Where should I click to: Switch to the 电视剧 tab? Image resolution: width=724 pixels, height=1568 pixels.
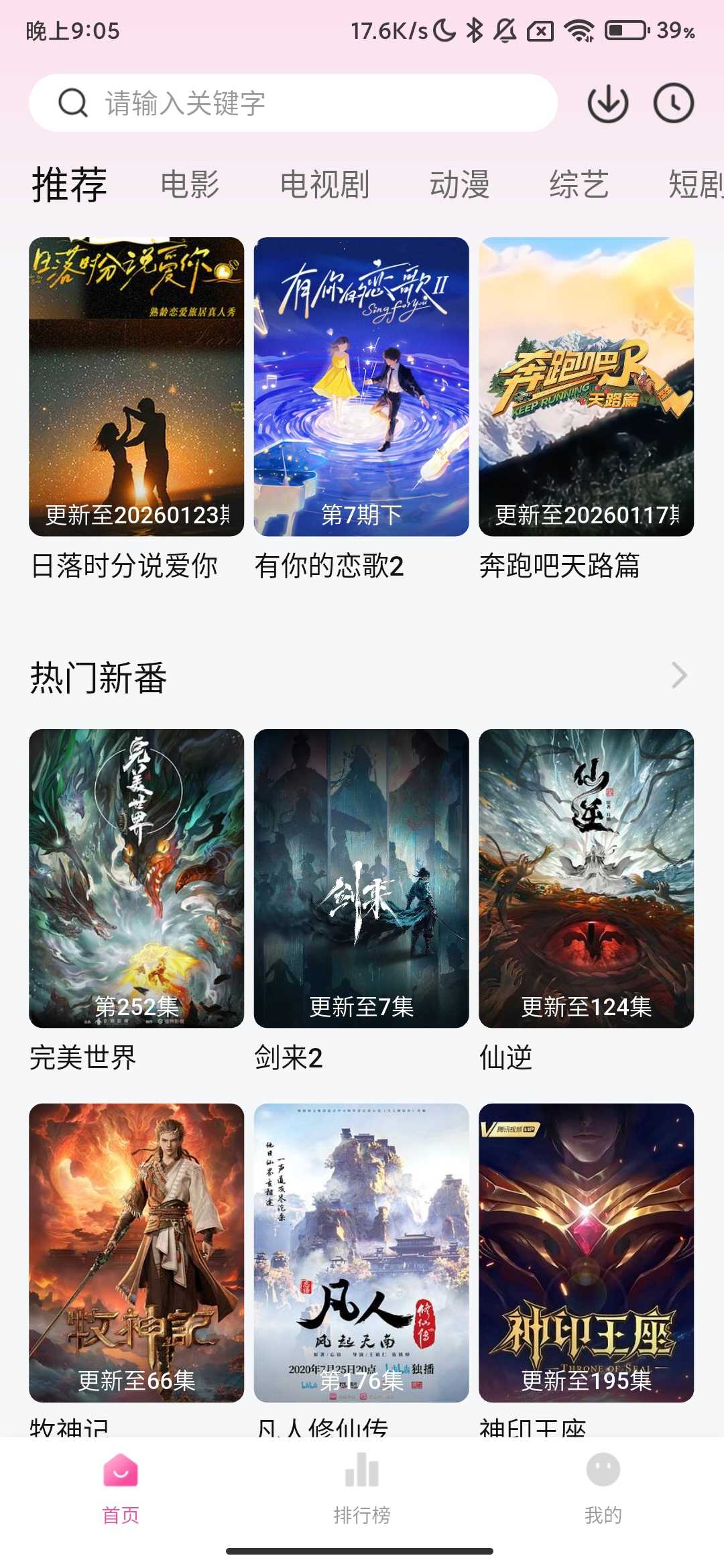324,184
